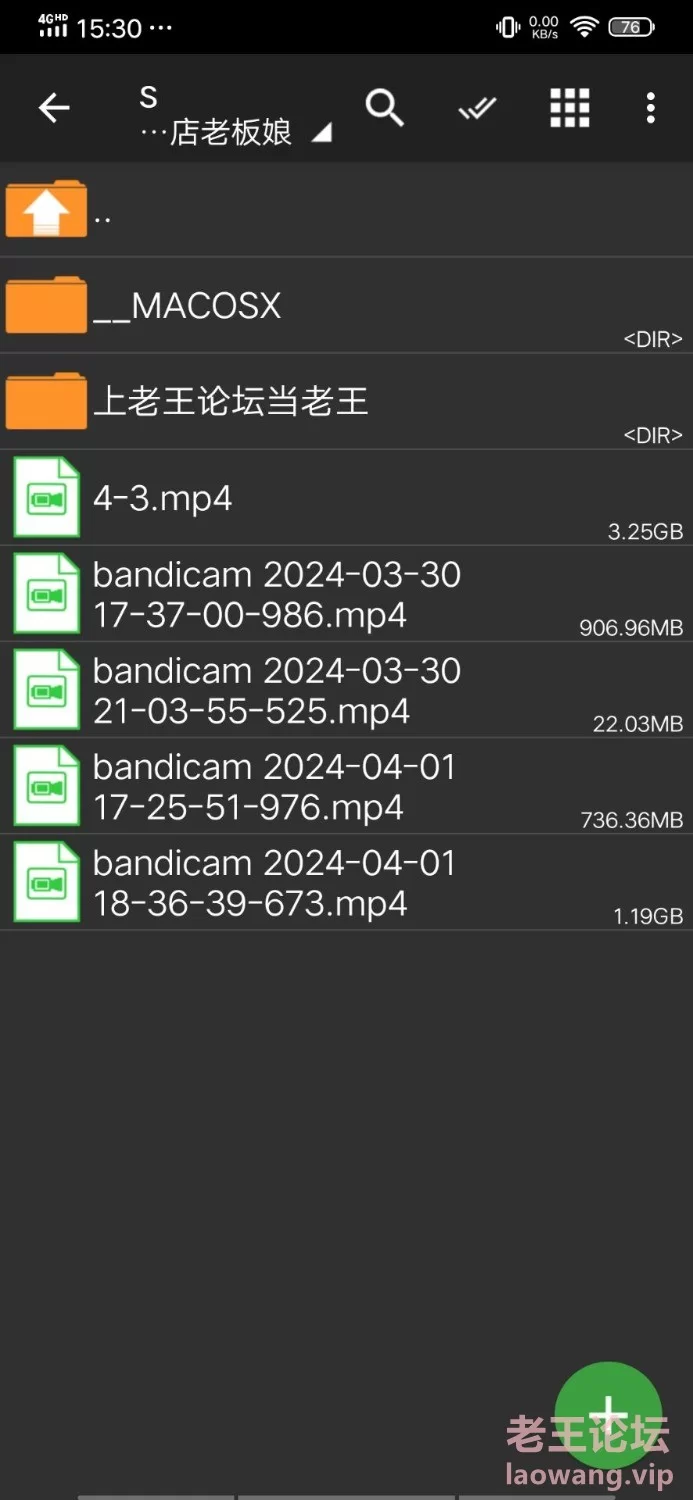The image size is (693, 1500).
Task: Open the three-dot overflow menu
Action: [651, 108]
